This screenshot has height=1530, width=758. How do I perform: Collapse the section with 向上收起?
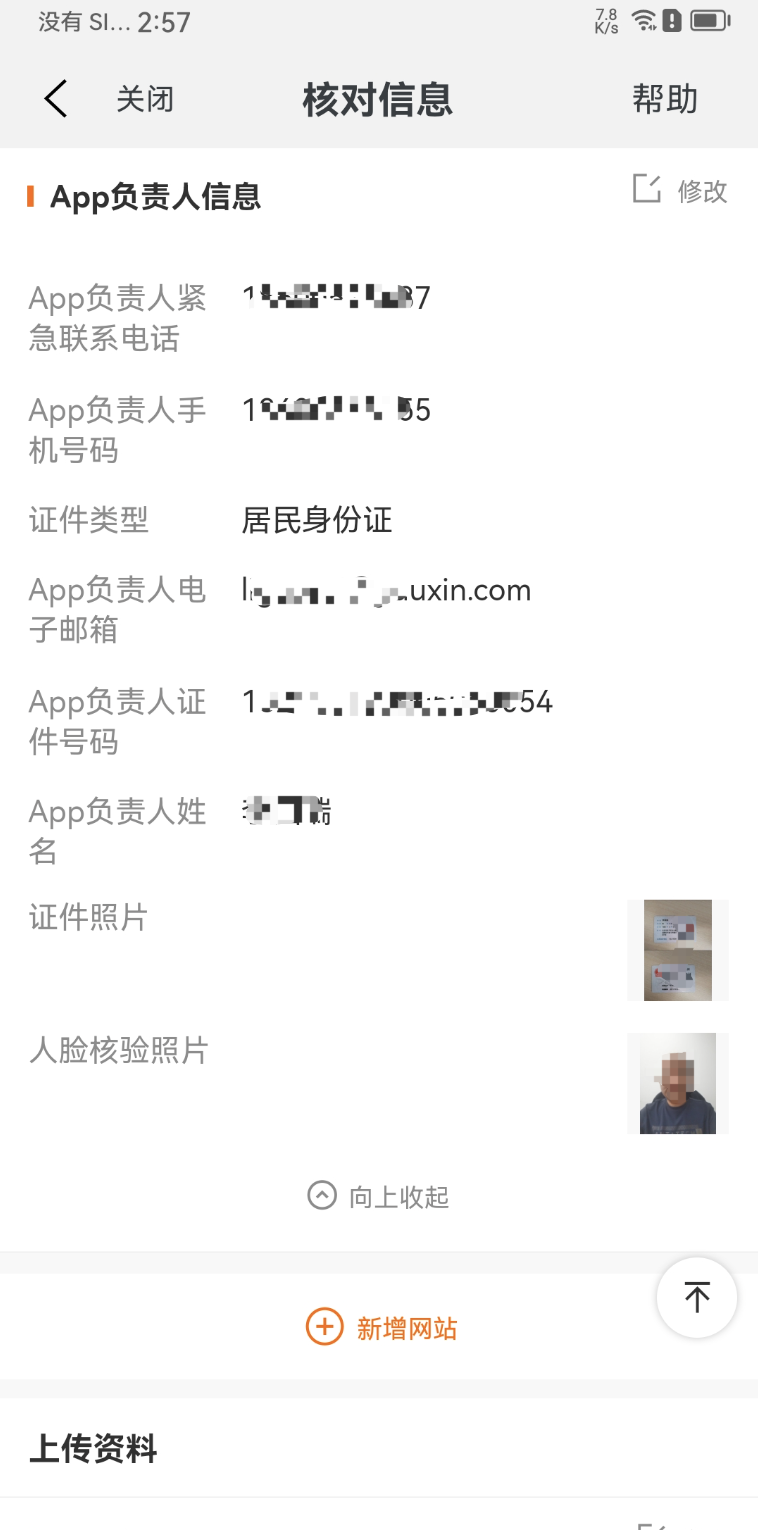[x=379, y=1196]
